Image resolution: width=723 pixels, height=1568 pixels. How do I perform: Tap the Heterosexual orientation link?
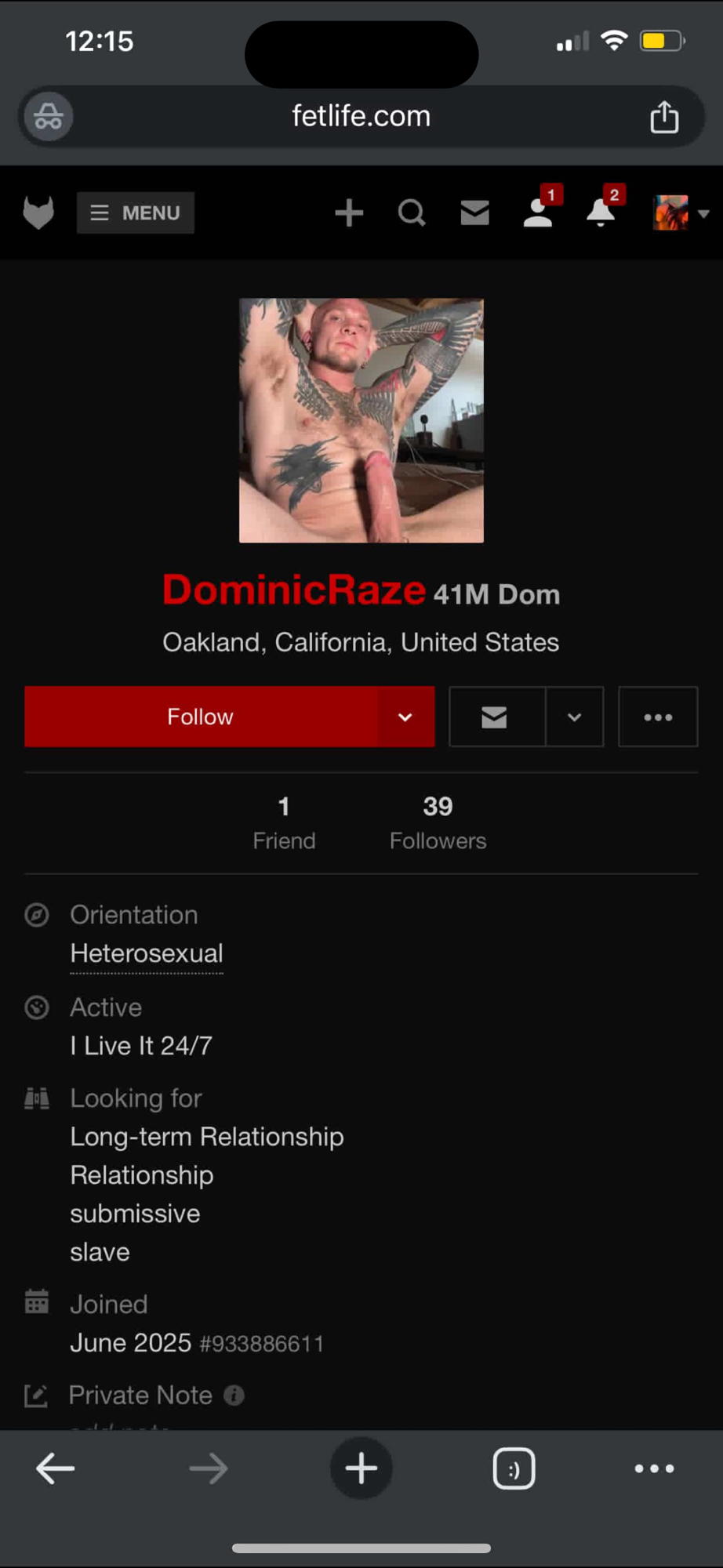tap(147, 953)
